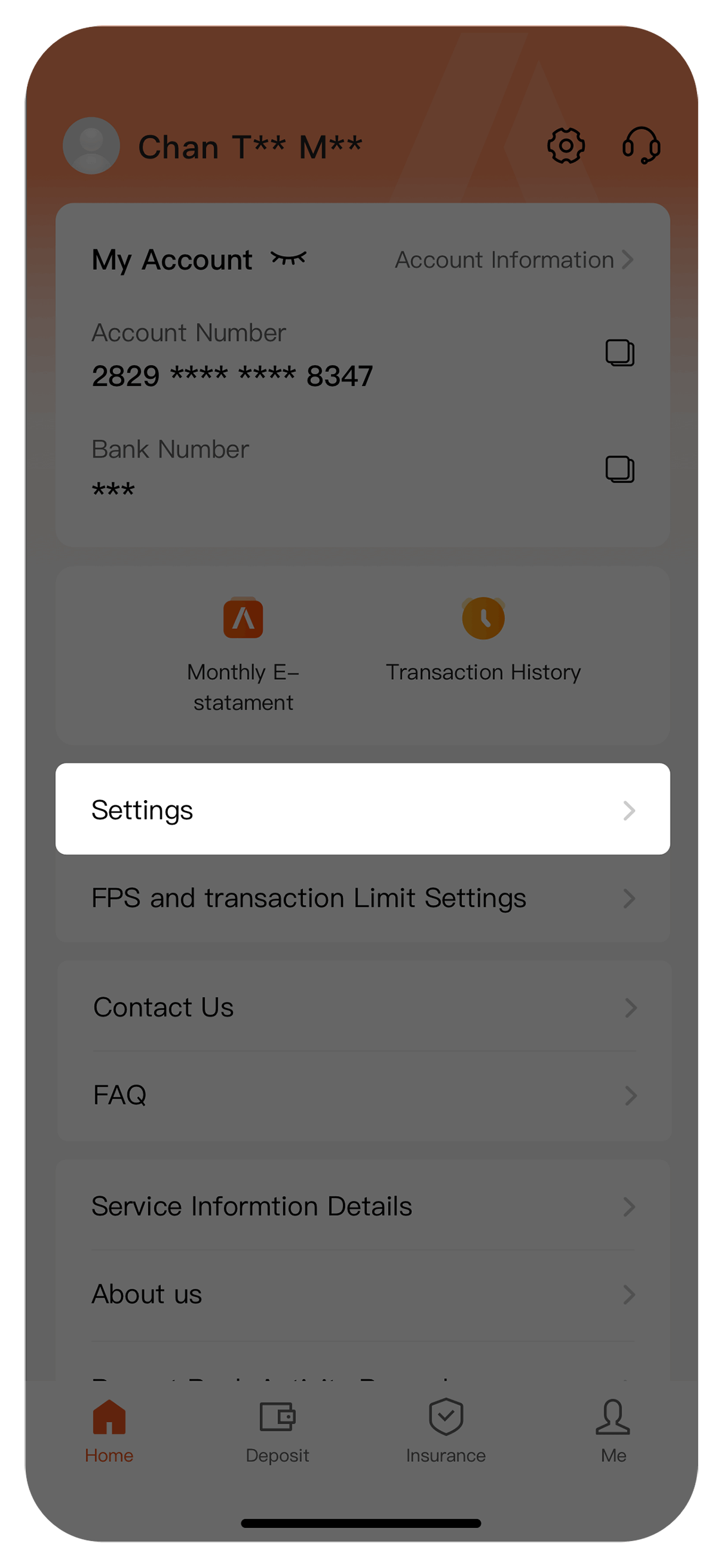Contact support via the headset icon
Image resolution: width=724 pixels, height=1568 pixels.
pyautogui.click(x=641, y=145)
